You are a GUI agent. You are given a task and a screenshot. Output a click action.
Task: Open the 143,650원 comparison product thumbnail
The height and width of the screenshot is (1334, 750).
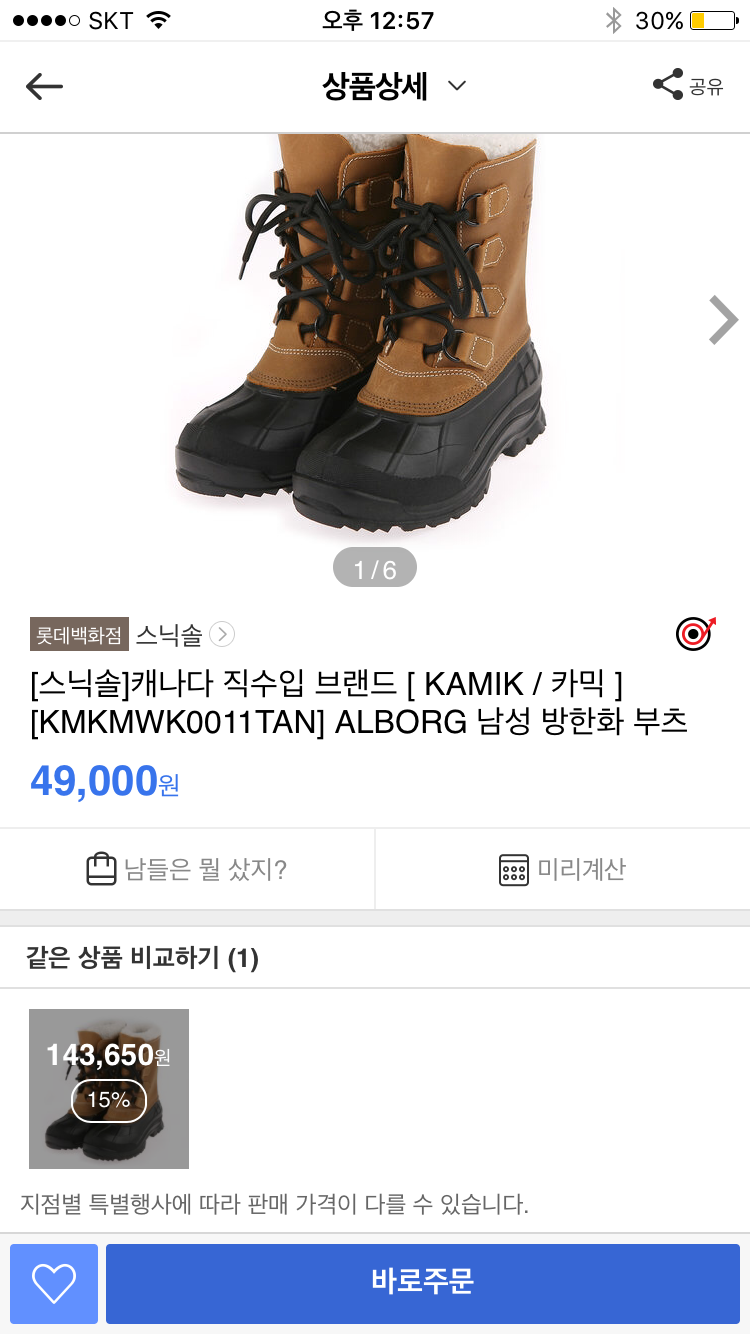109,1088
